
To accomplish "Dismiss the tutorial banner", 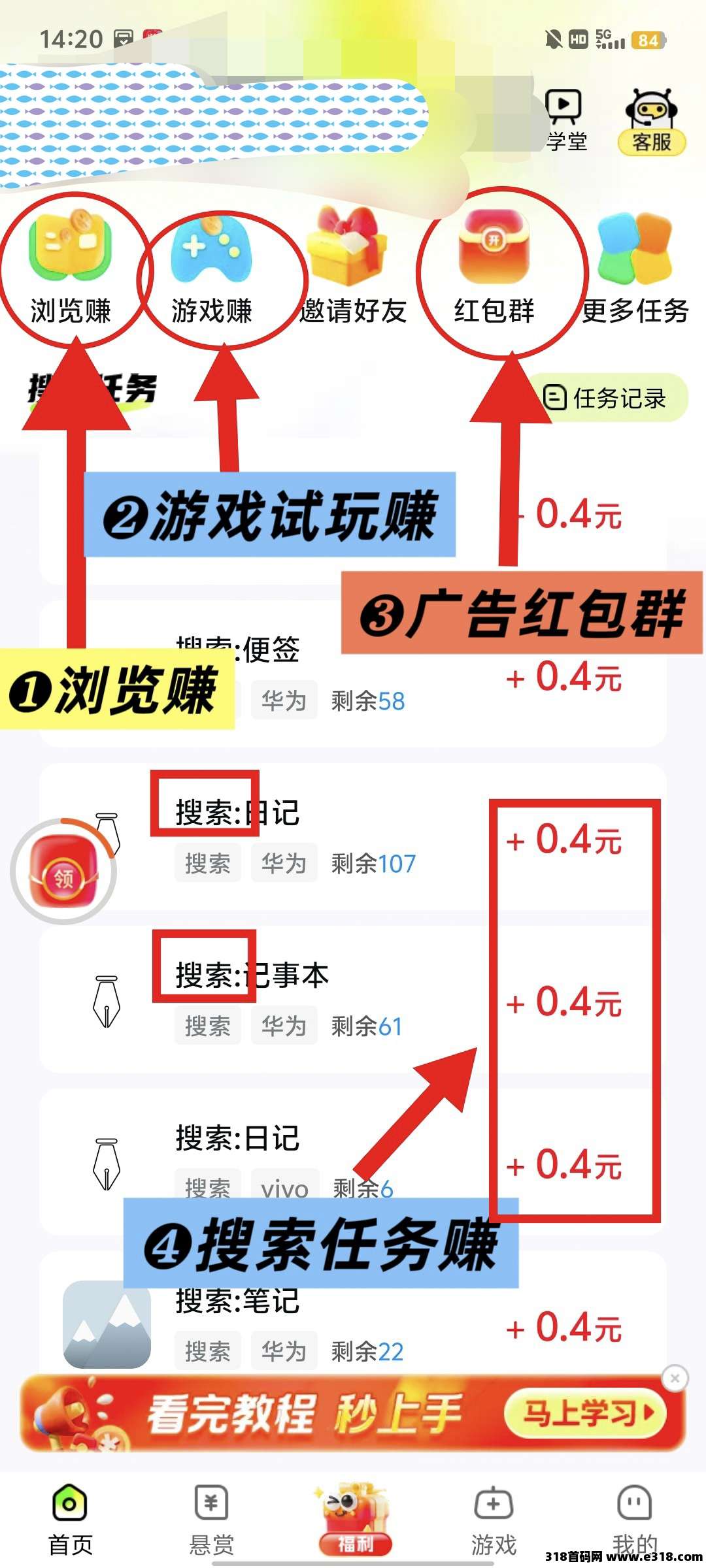I will coord(675,1379).
